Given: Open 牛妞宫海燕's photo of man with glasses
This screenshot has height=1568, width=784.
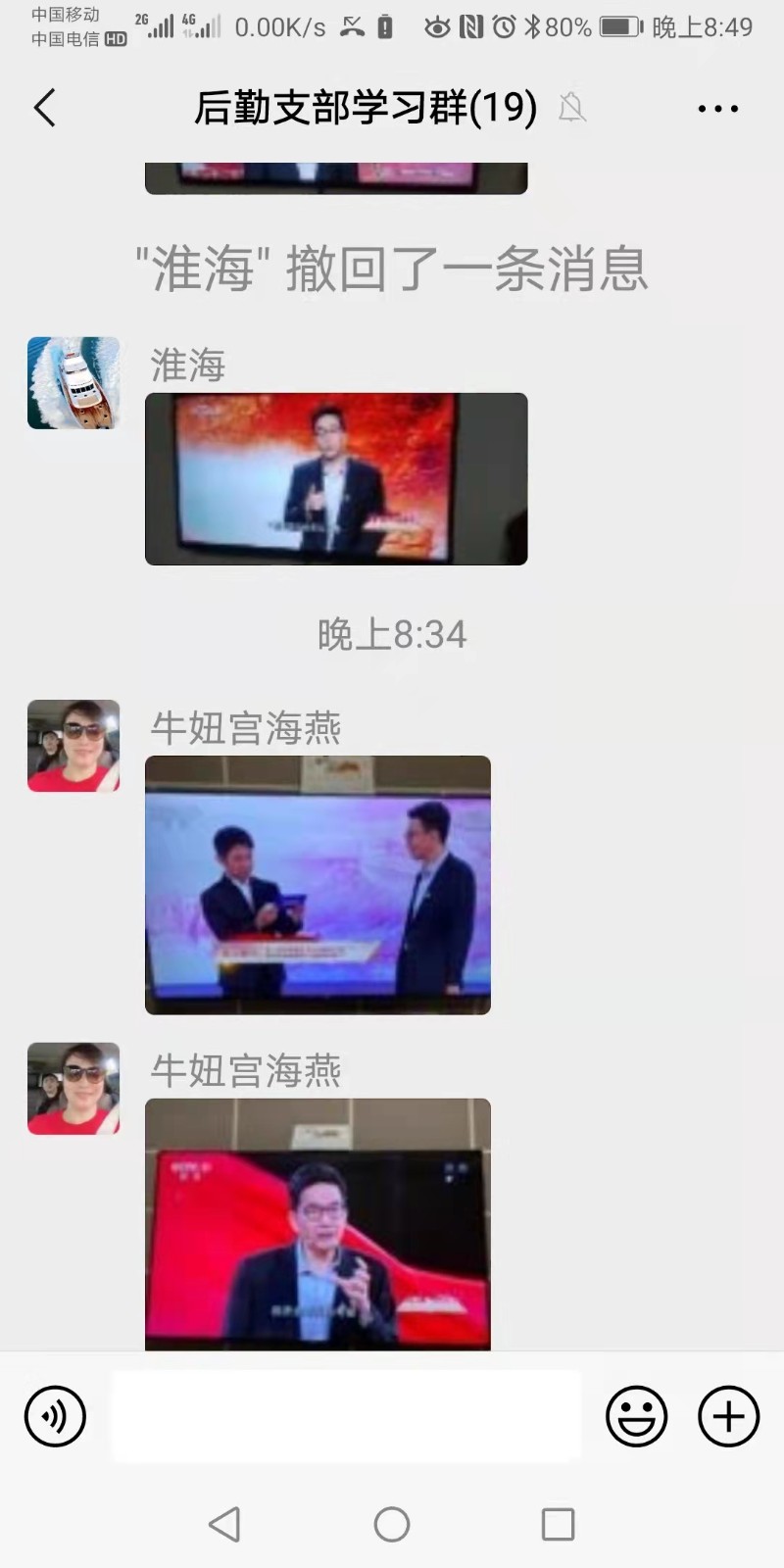Looking at the screenshot, I should pyautogui.click(x=318, y=1224).
